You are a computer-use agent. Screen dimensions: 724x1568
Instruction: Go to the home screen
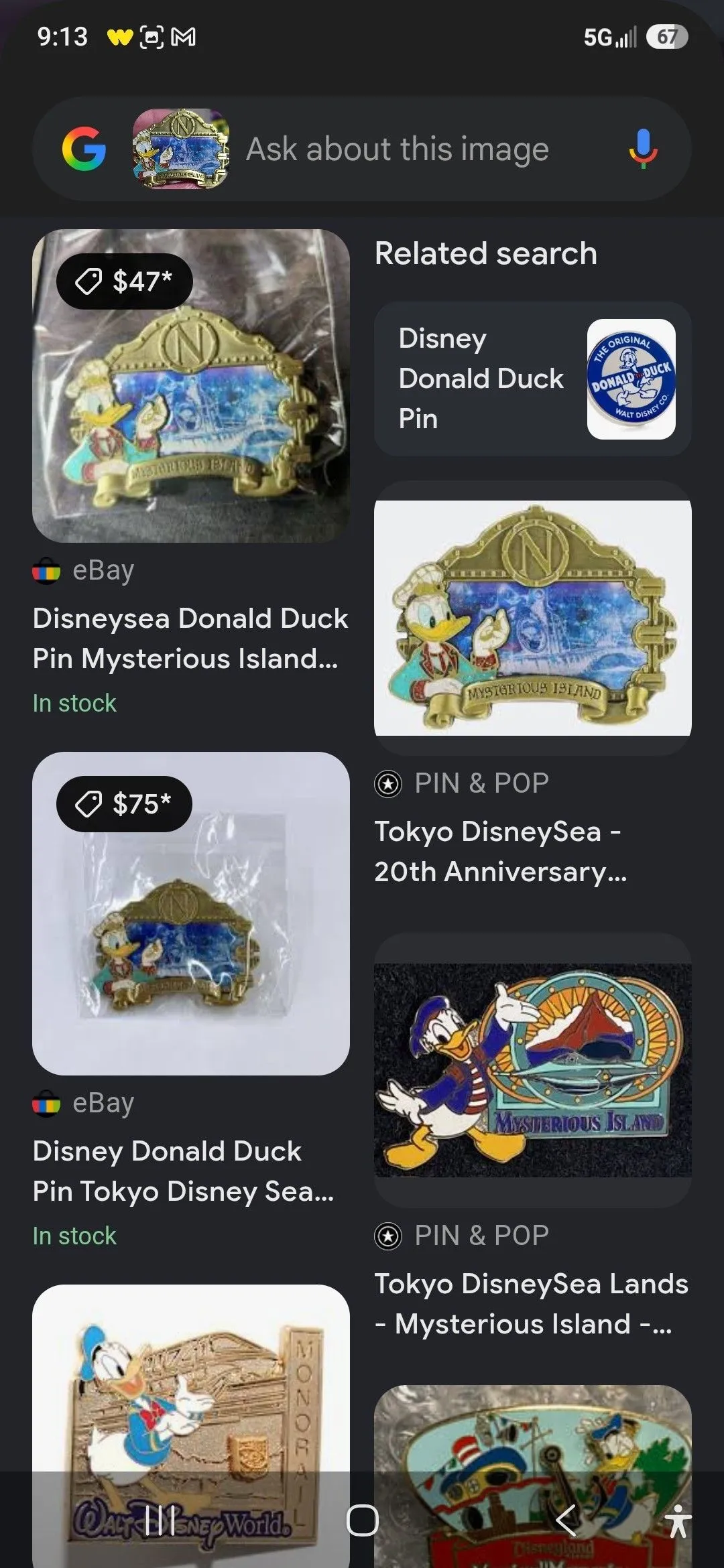(x=362, y=1519)
